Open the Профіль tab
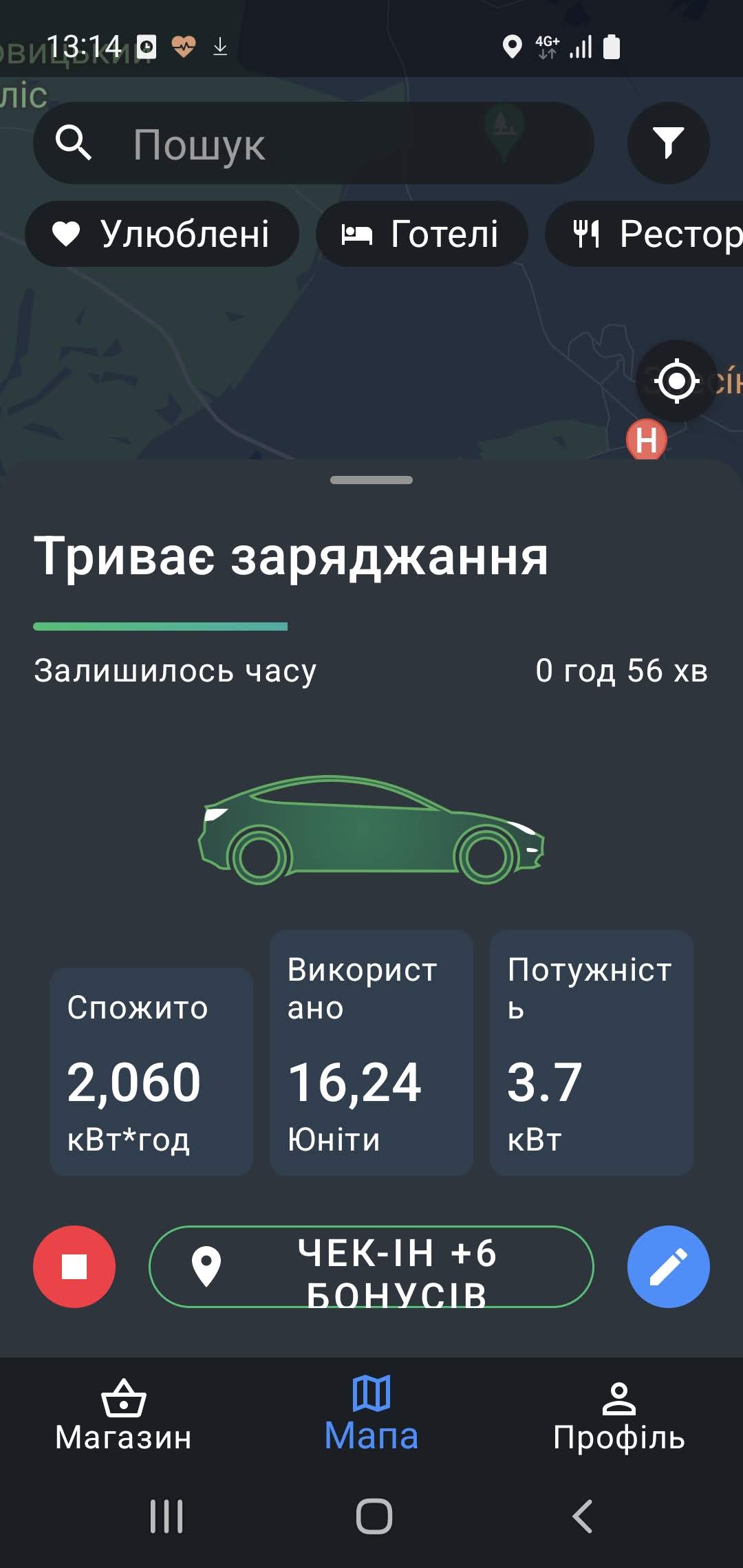 (619, 1415)
